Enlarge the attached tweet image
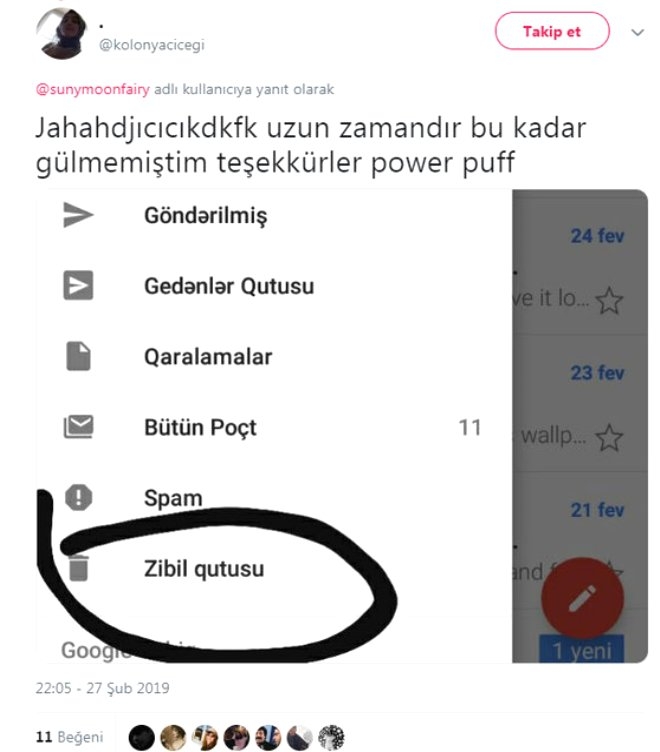 coord(340,425)
